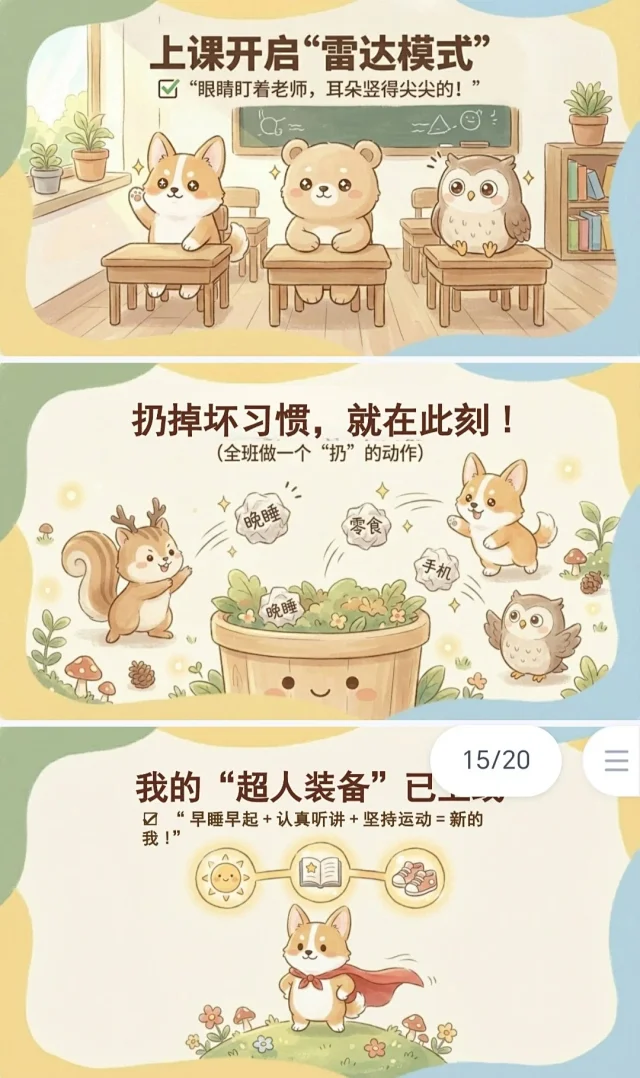Open the hamburger menu button
This screenshot has height=1078, width=640.
[x=616, y=761]
